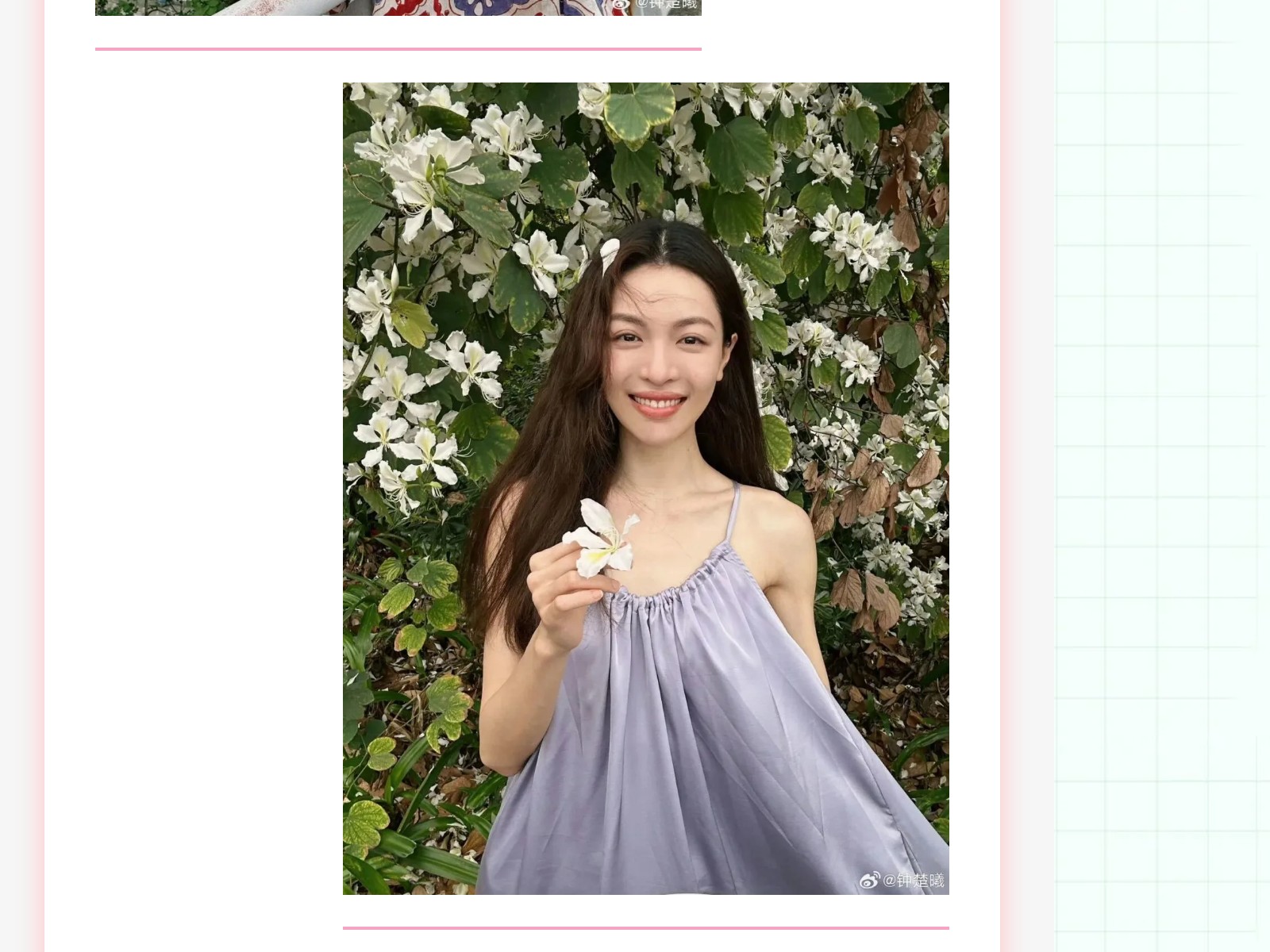Open the photo of the woman holding a flower
The image size is (1270, 952).
645,488
